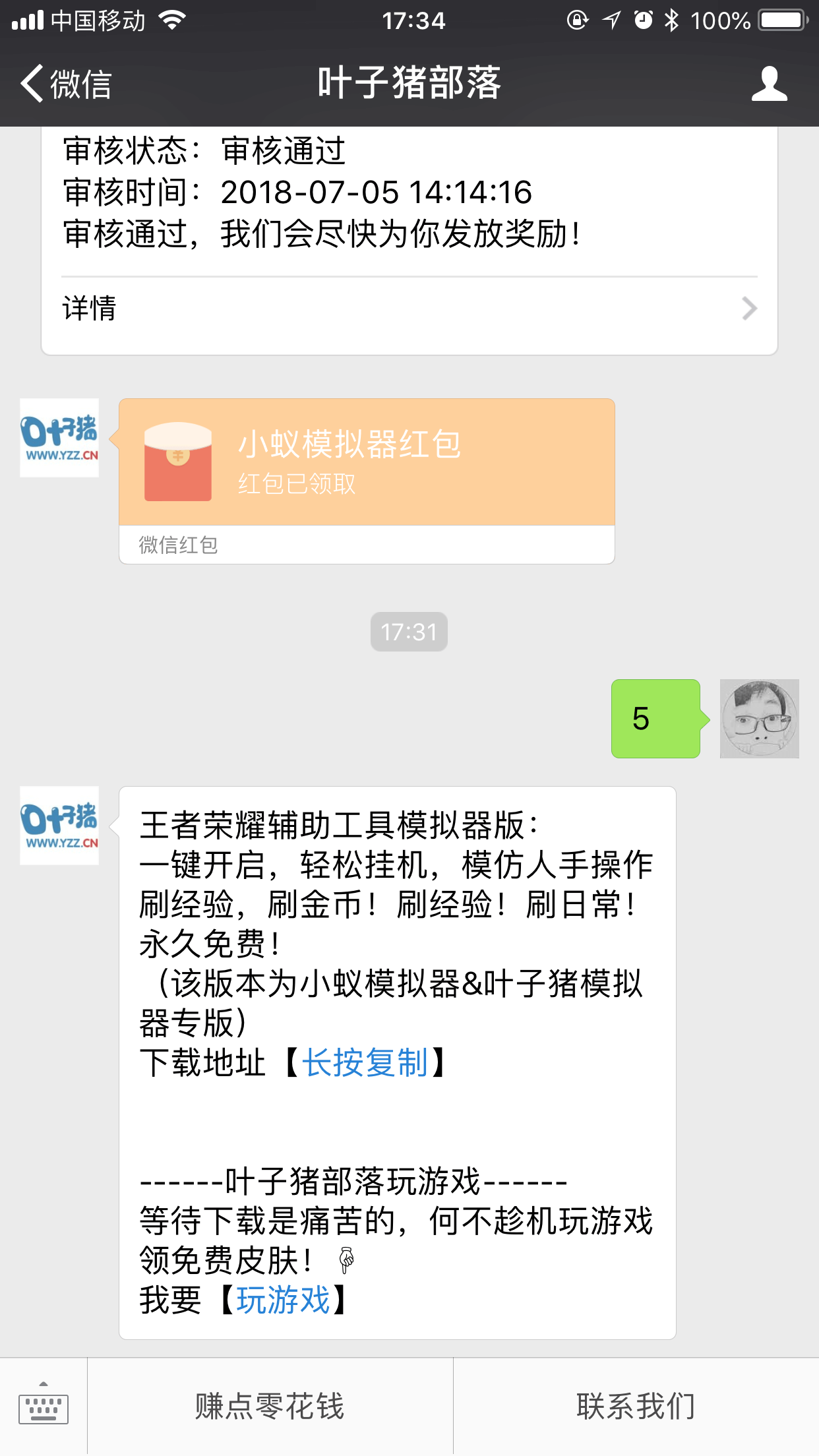This screenshot has width=819, height=1456.
Task: Open the 联系我们 menu
Action: pos(636,1406)
